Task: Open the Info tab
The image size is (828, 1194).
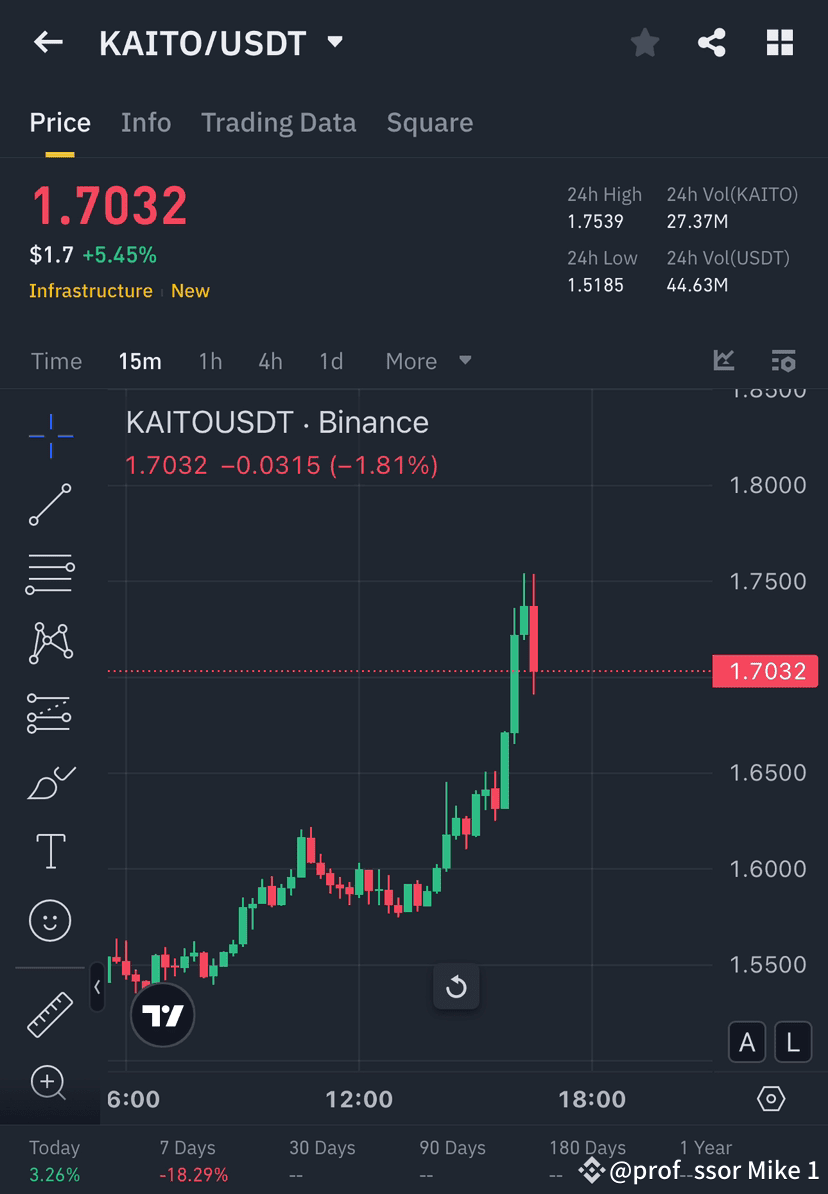Action: click(146, 122)
